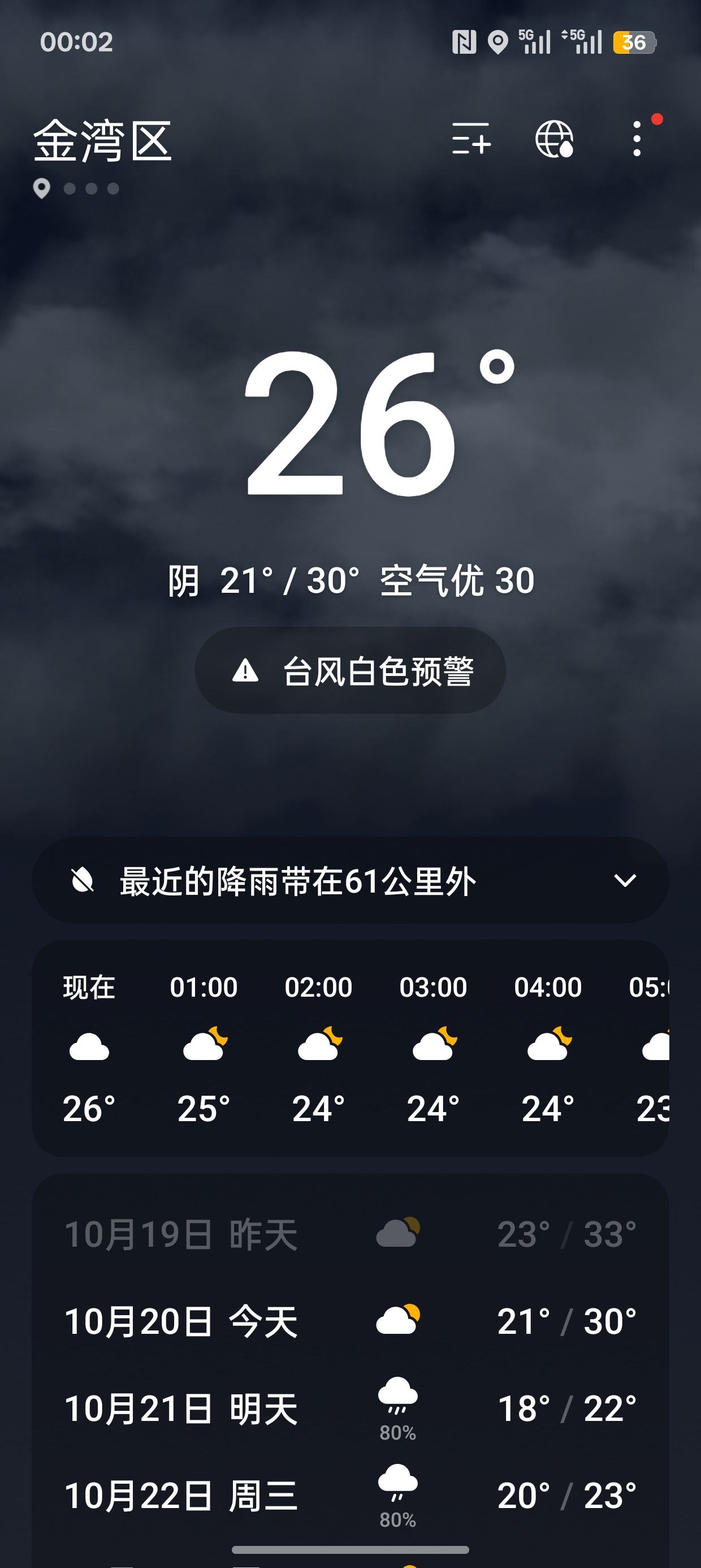
Task: Open yesterday's 10月19日 forecast row
Action: tap(350, 1234)
